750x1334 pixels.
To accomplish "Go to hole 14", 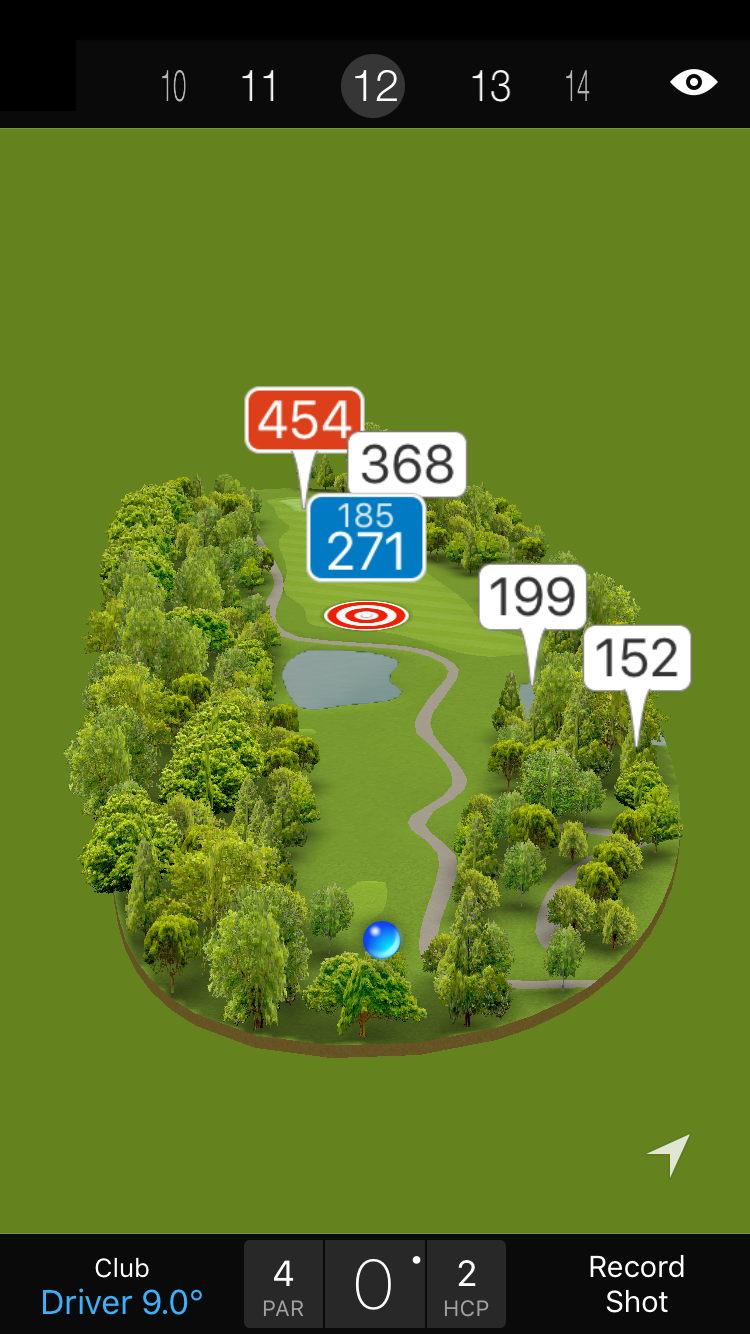I will coord(577,86).
